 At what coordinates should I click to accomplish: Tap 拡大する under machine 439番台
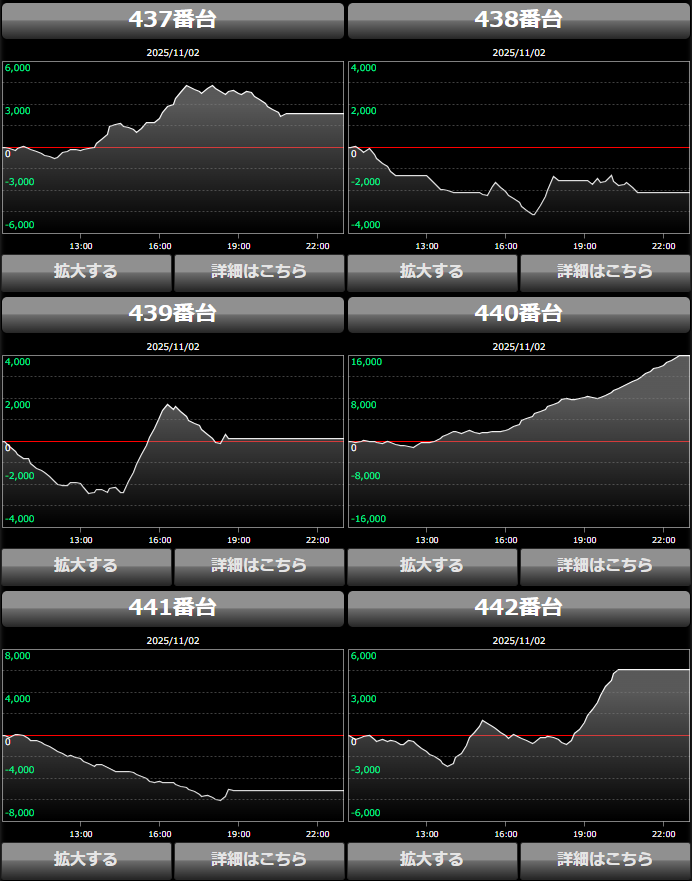(86, 565)
